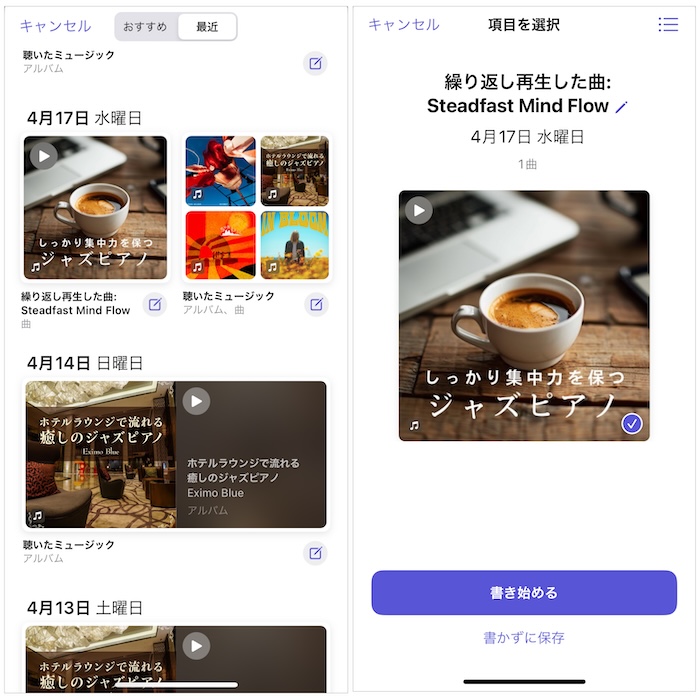Image resolution: width=700 pixels, height=700 pixels.
Task: Switch to the 最近 segment
Action: coord(207,27)
